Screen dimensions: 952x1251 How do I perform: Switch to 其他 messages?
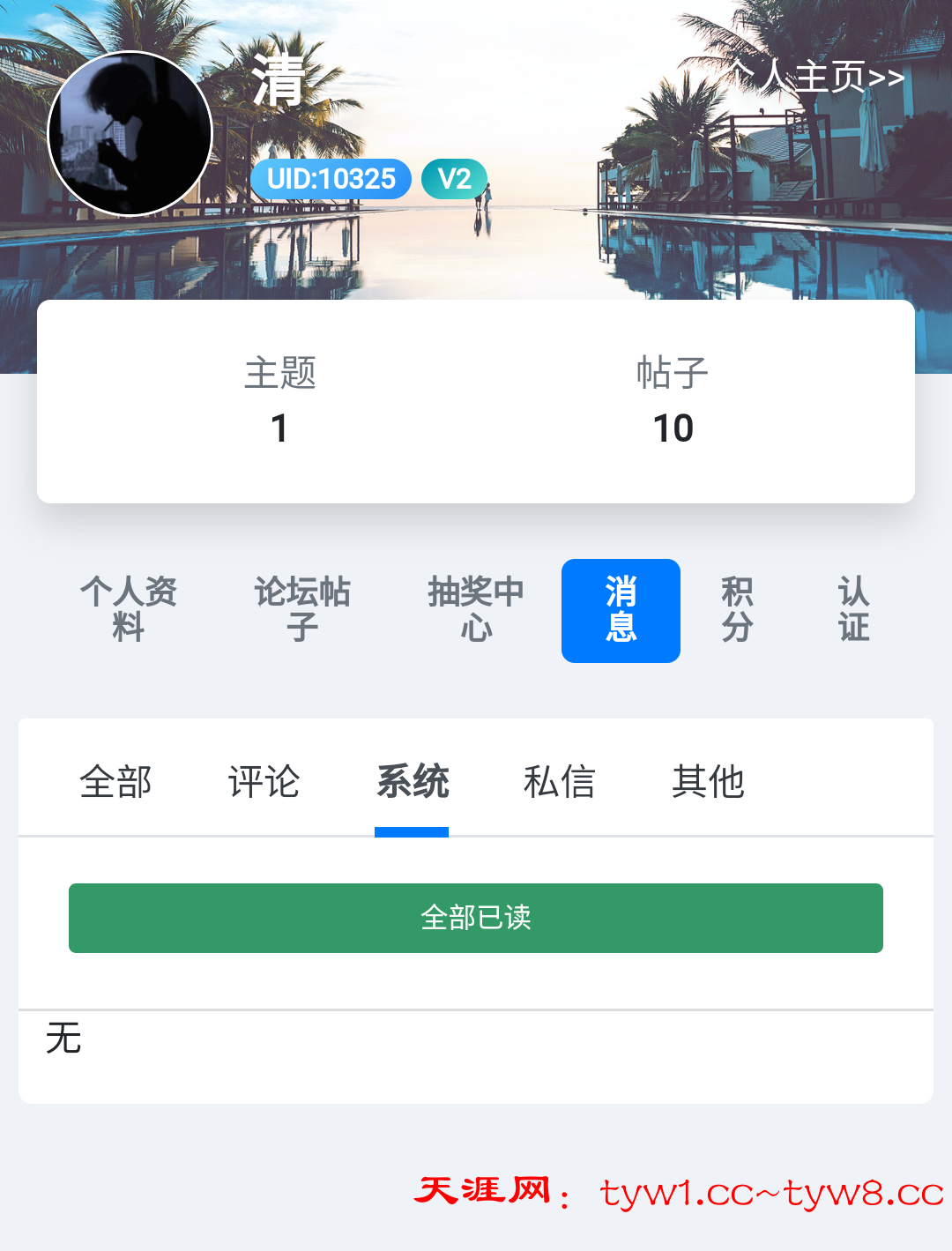[708, 782]
